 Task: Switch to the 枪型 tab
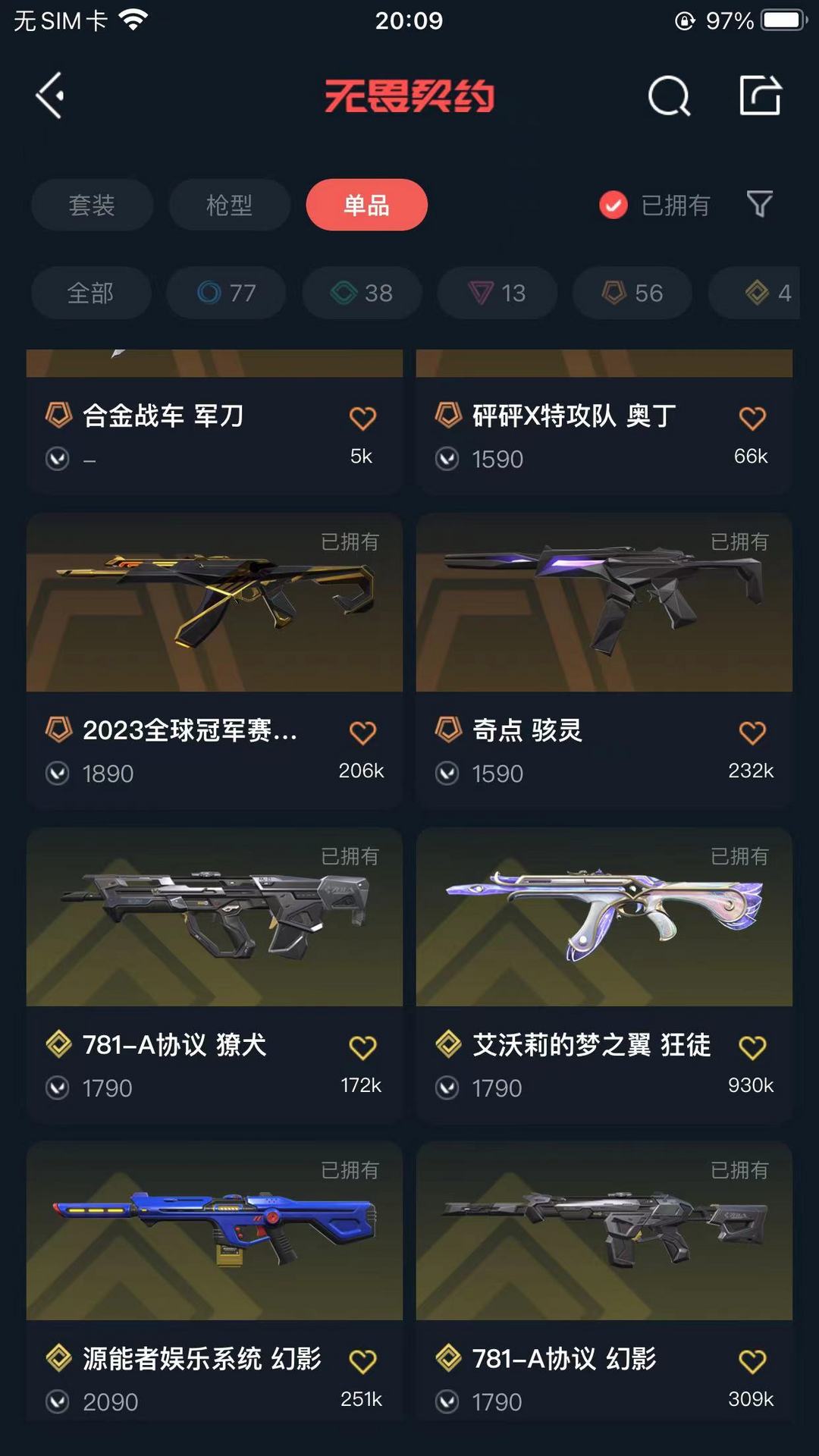(x=229, y=205)
